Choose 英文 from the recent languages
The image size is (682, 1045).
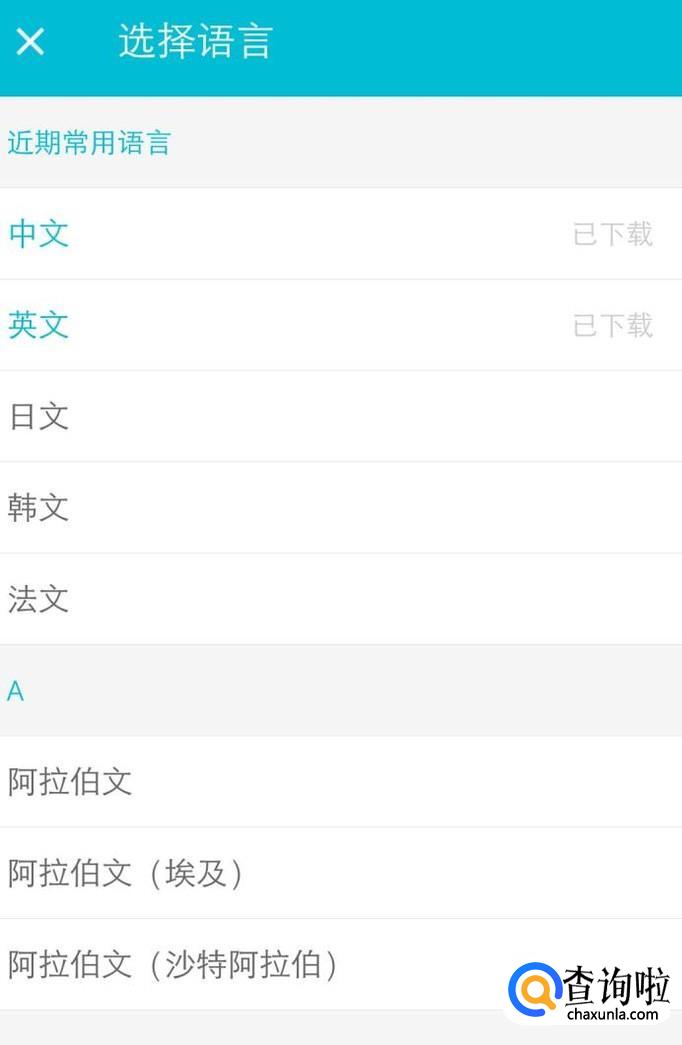[x=341, y=325]
